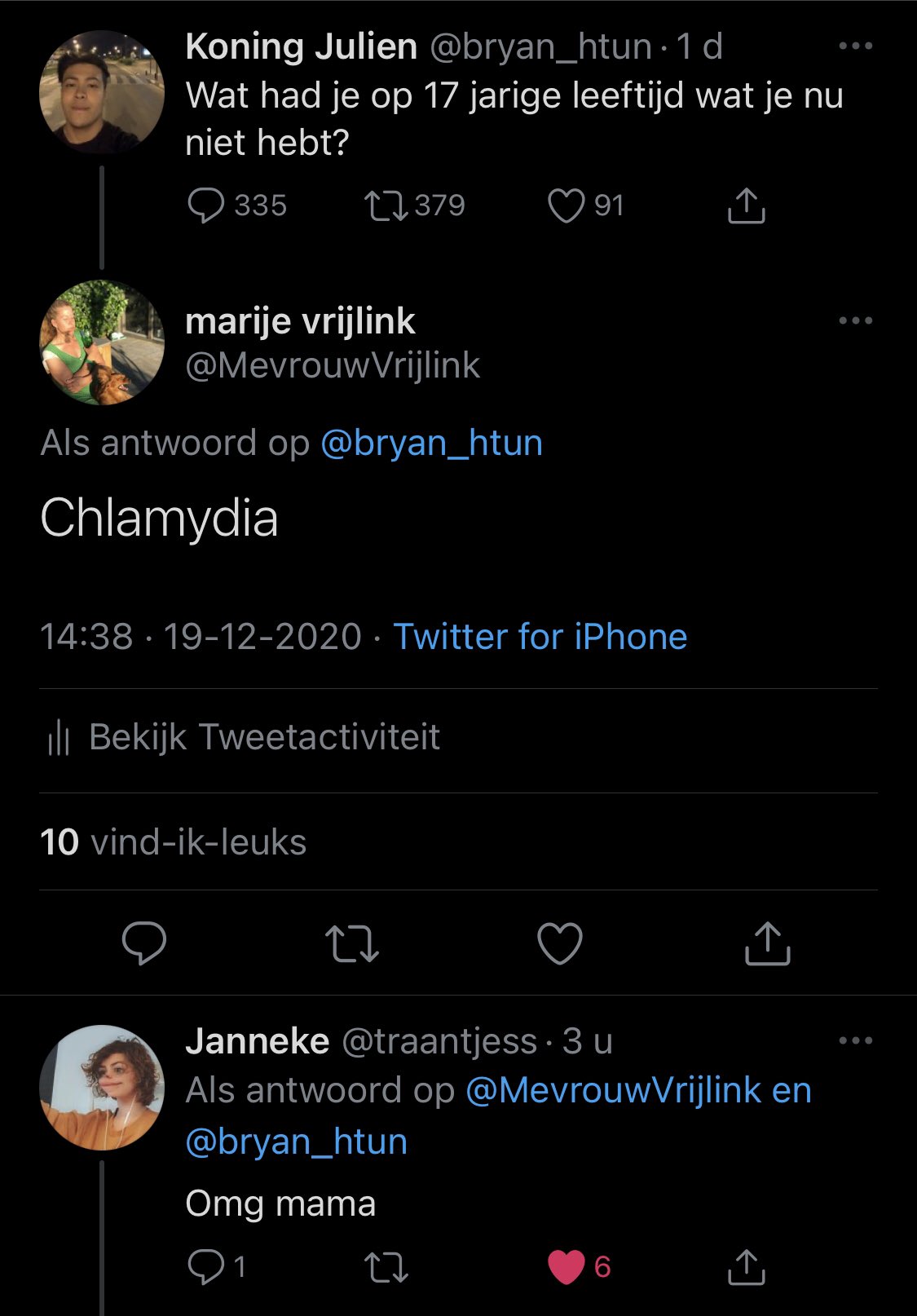Open overflow menu on marije vrijlink's tweet
The height and width of the screenshot is (1316, 917).
[x=855, y=320]
